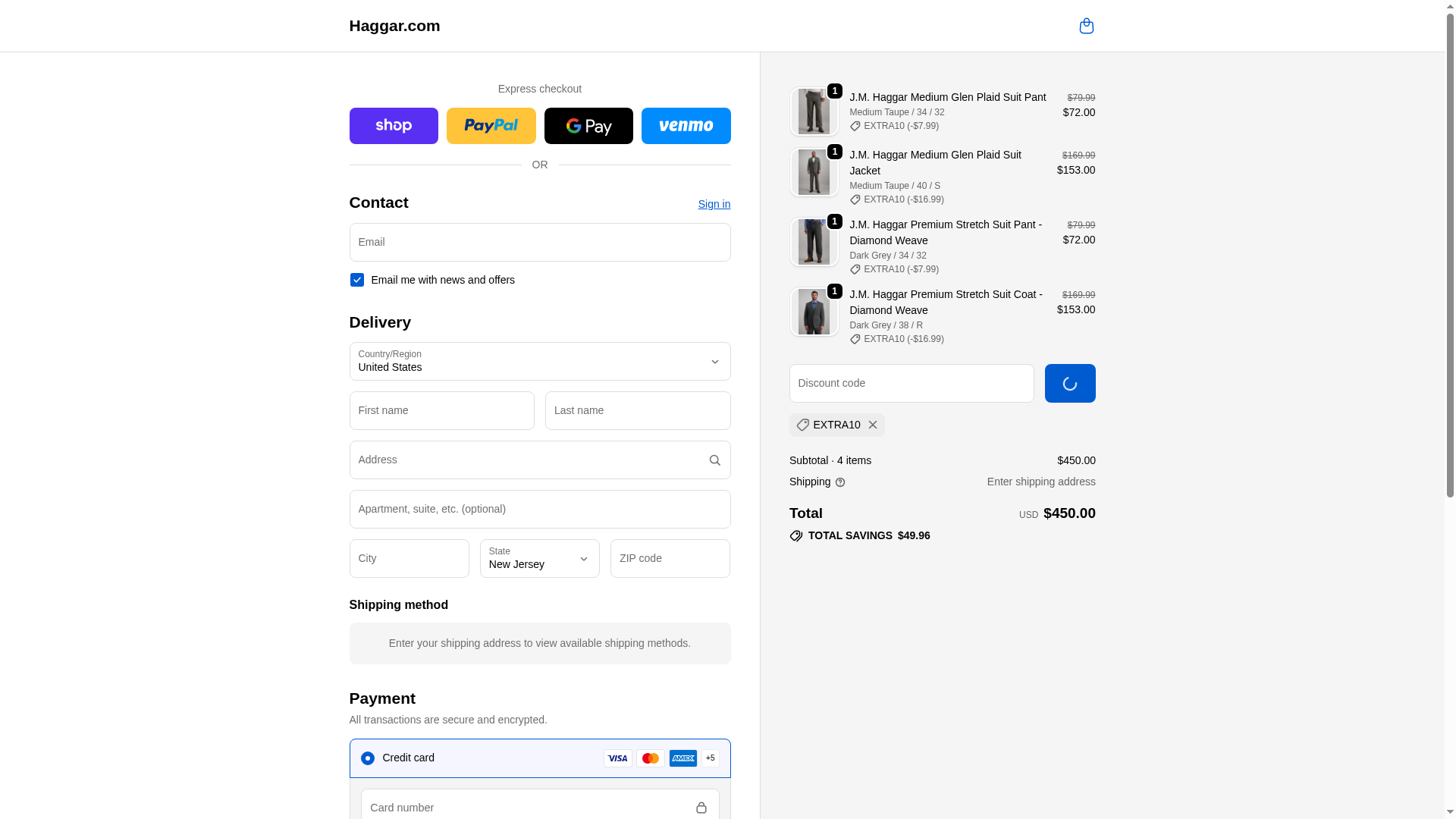Uncheck Email me with news and offers
Viewport: 1456px width, 819px height.
pos(357,281)
